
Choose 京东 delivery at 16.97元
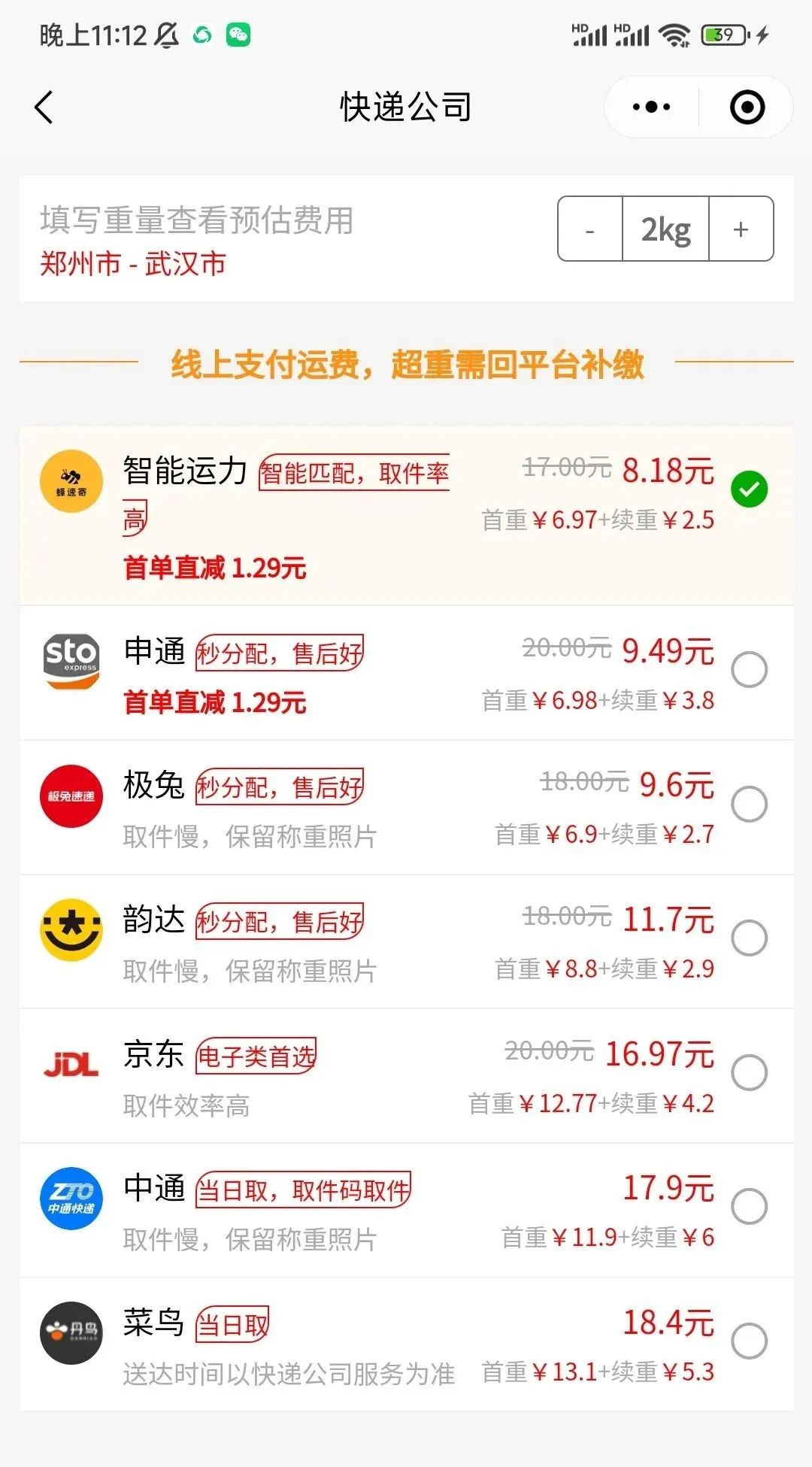406,1076
